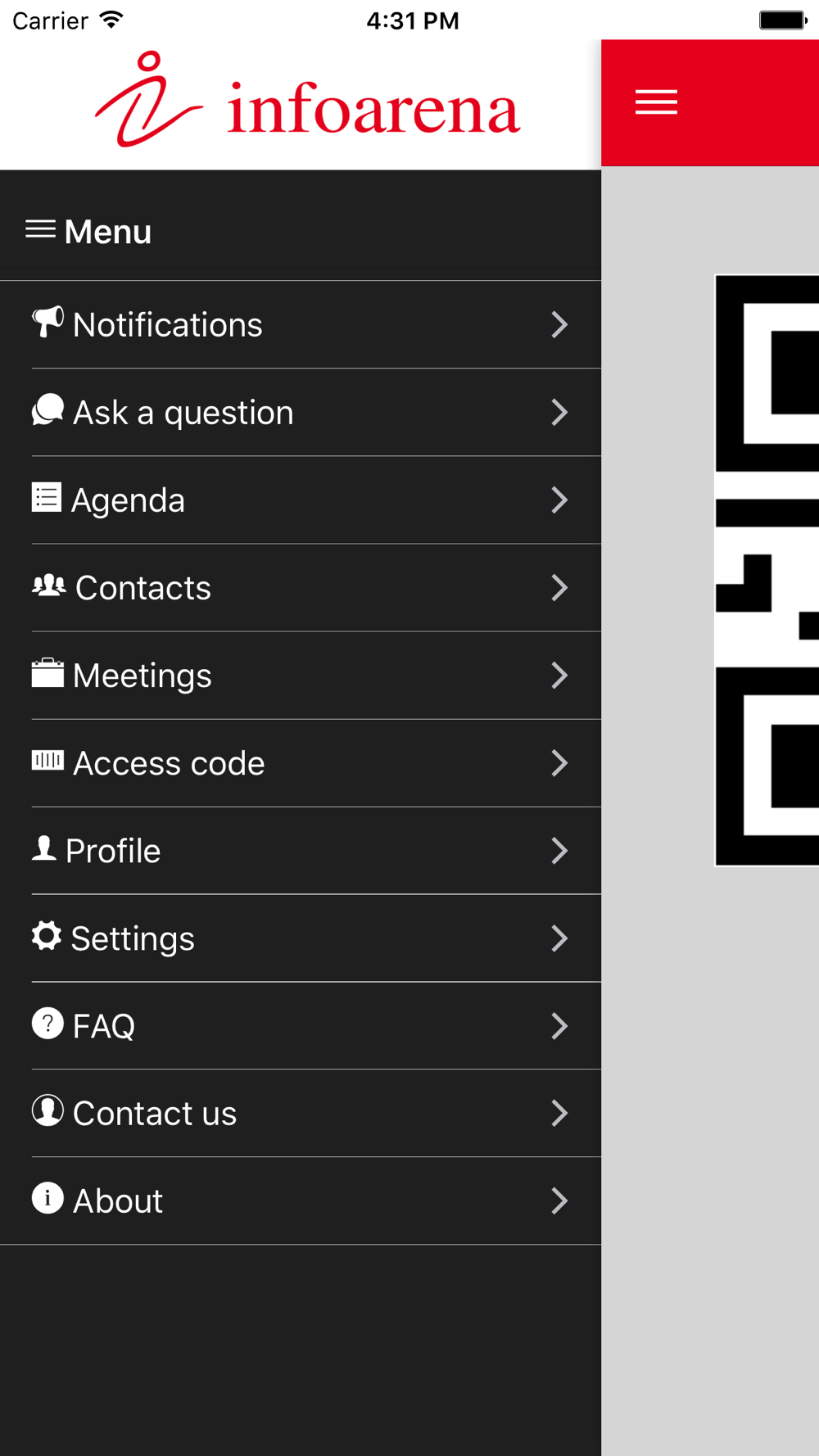Open the Contacts list
Screen dimensions: 819x1456
point(301,588)
